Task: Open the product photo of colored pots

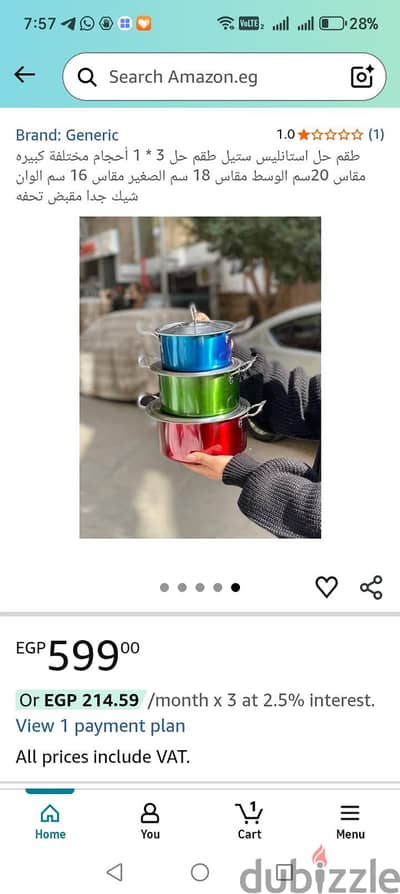Action: coord(200,377)
